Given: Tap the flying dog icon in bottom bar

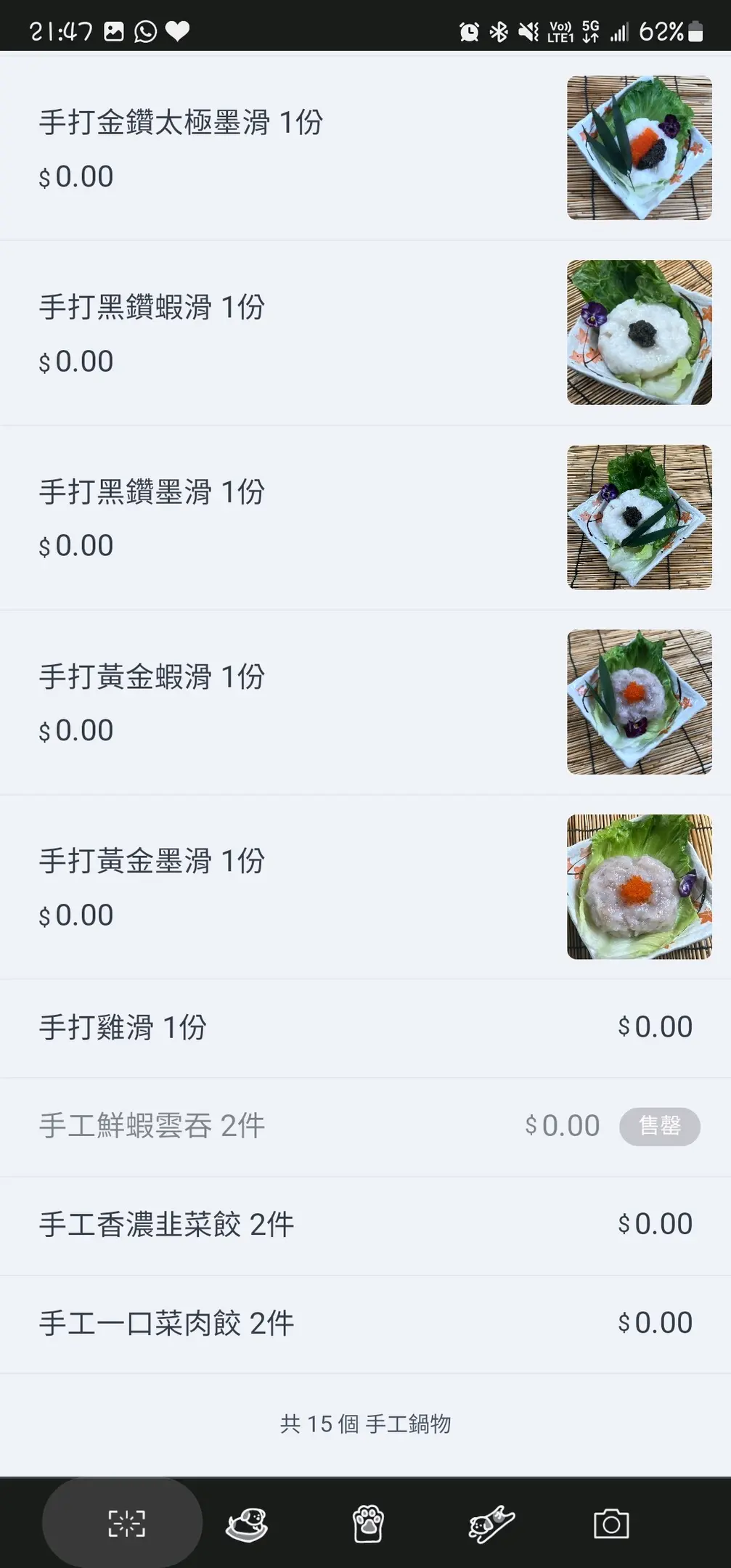Looking at the screenshot, I should 491,1523.
